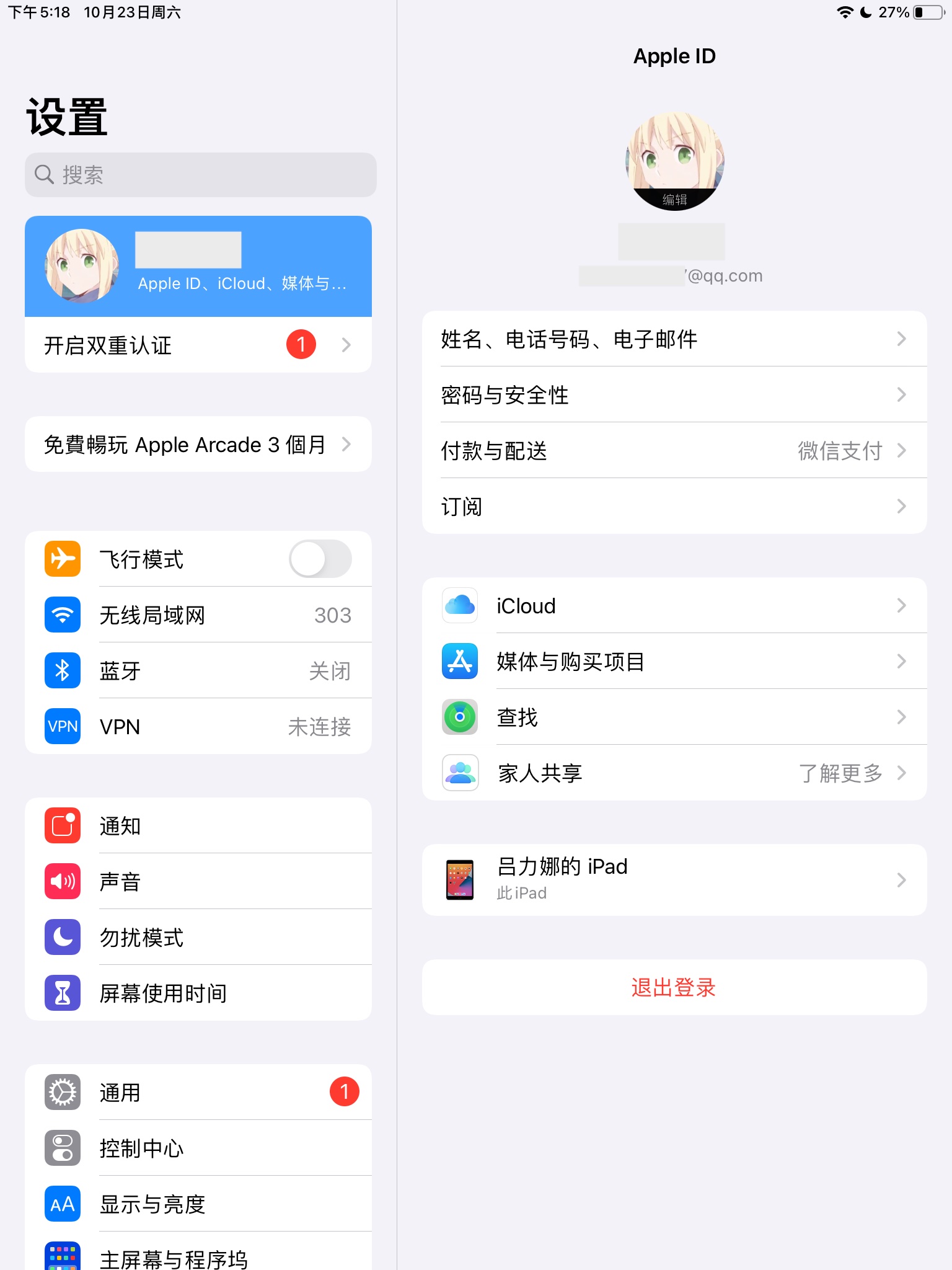Open 密码与安全性

[674, 395]
